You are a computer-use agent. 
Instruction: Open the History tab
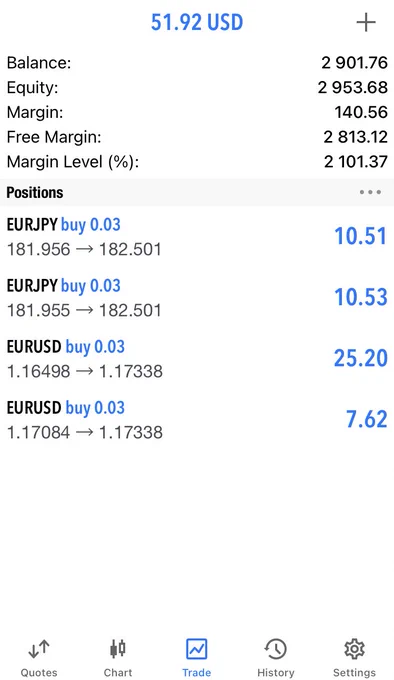[x=276, y=658]
